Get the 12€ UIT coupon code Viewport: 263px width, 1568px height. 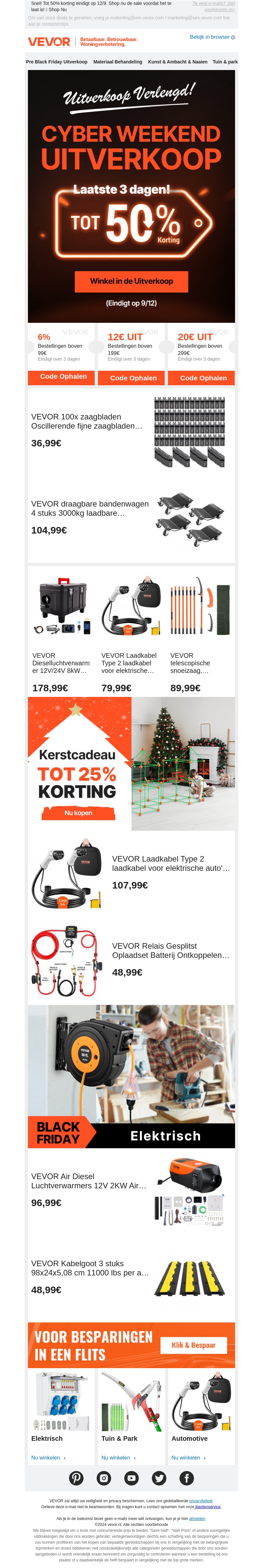(x=133, y=378)
